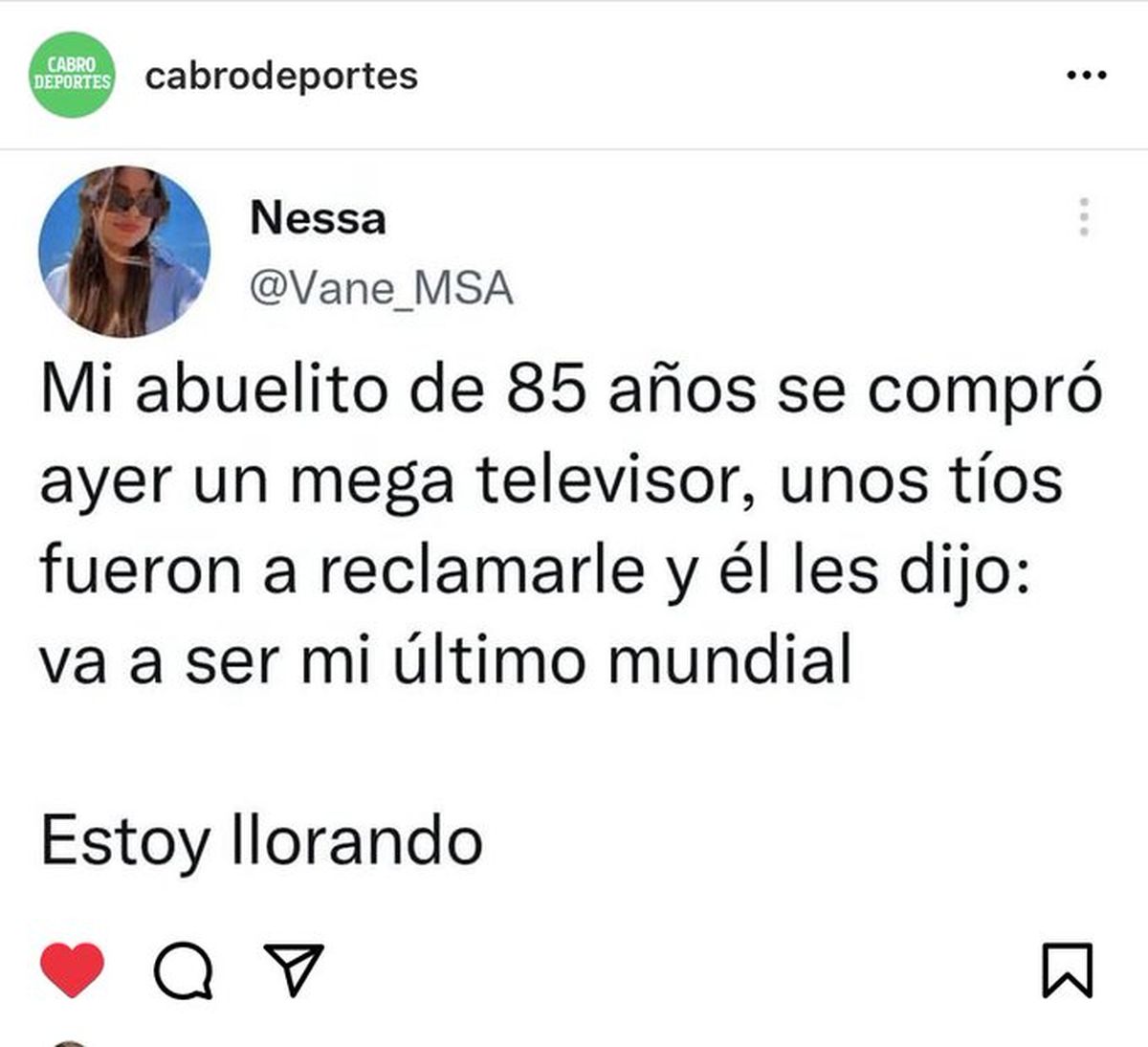Open the cabrodeportes profile avatar

point(73,75)
